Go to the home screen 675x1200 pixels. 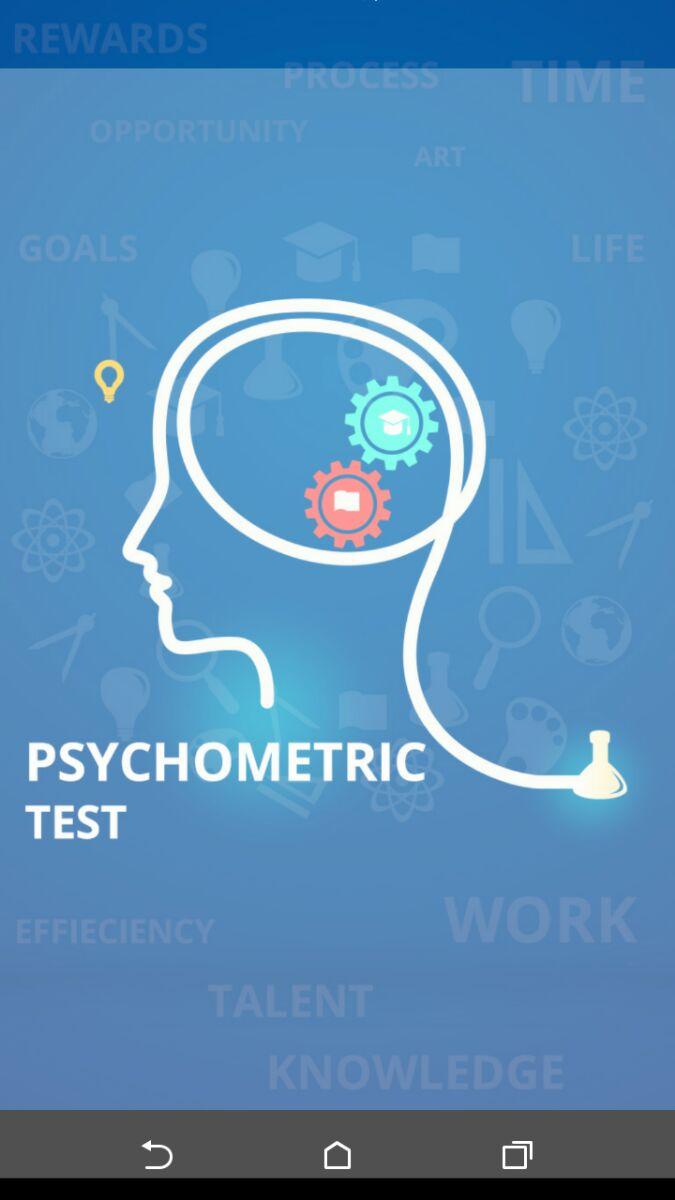click(337, 1154)
